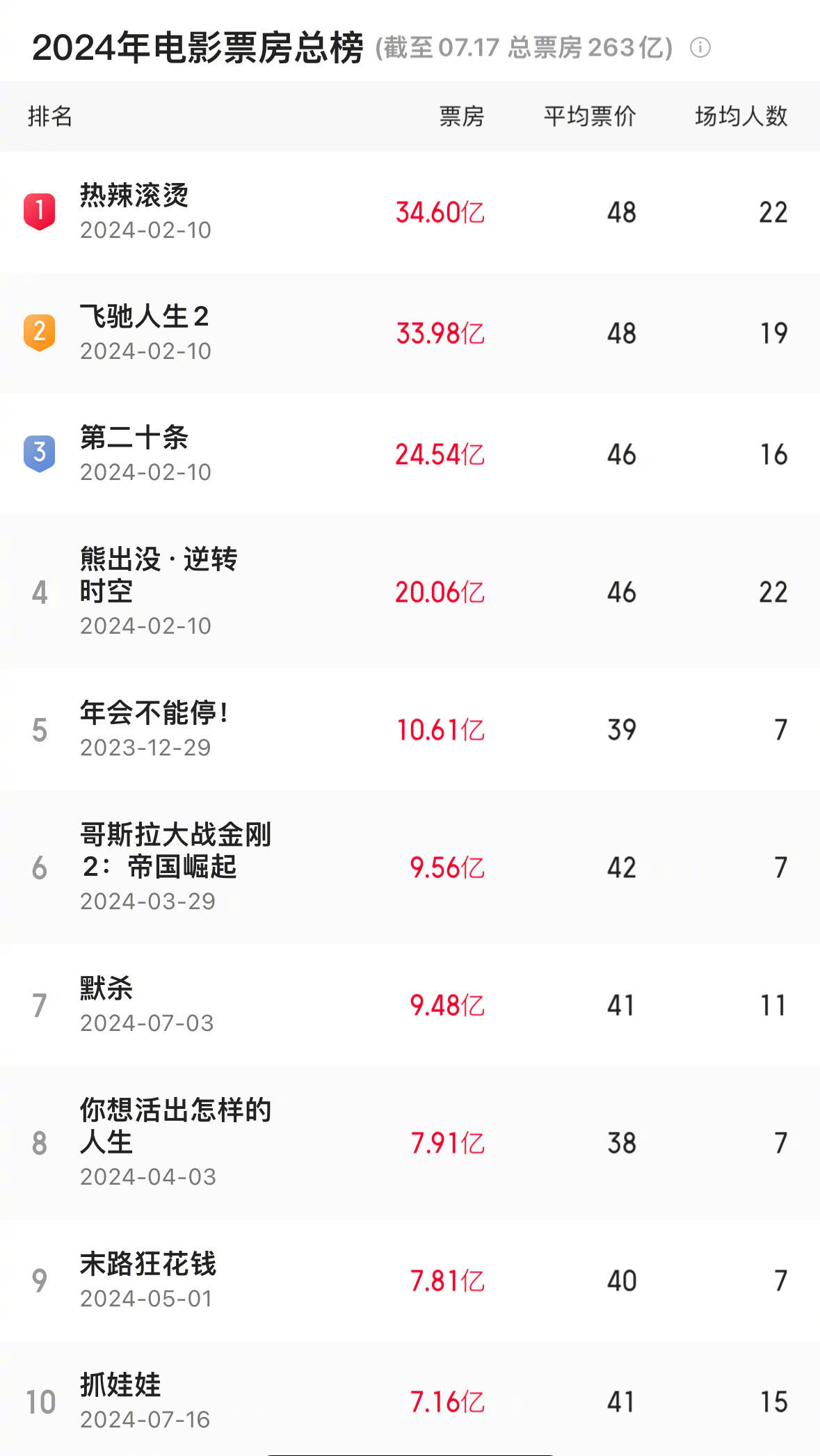Open the 抓娃娃 movie row
820x1456 pixels.
(x=410, y=1398)
